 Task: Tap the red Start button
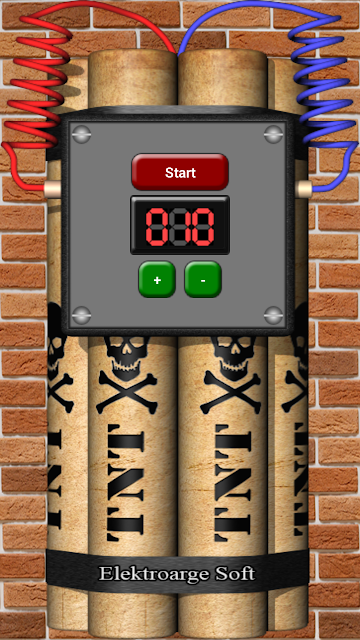click(180, 172)
